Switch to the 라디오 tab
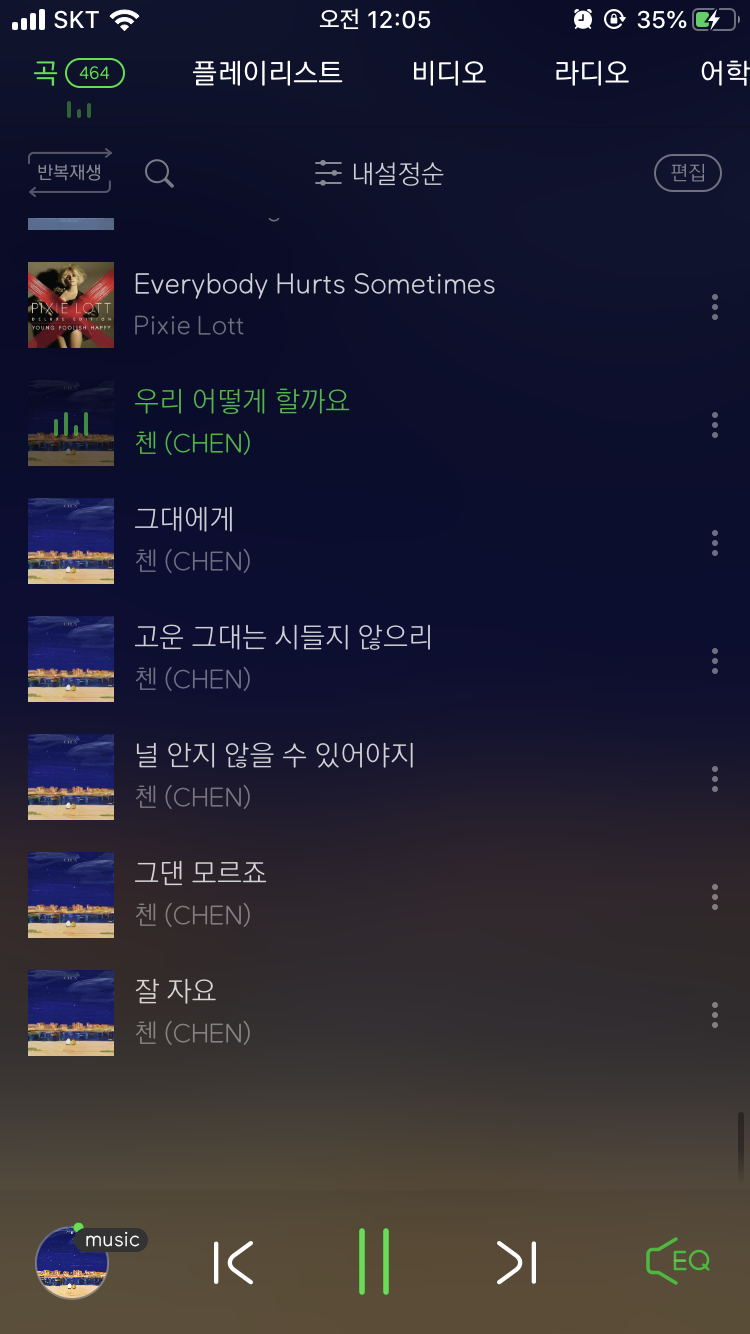 coord(589,72)
